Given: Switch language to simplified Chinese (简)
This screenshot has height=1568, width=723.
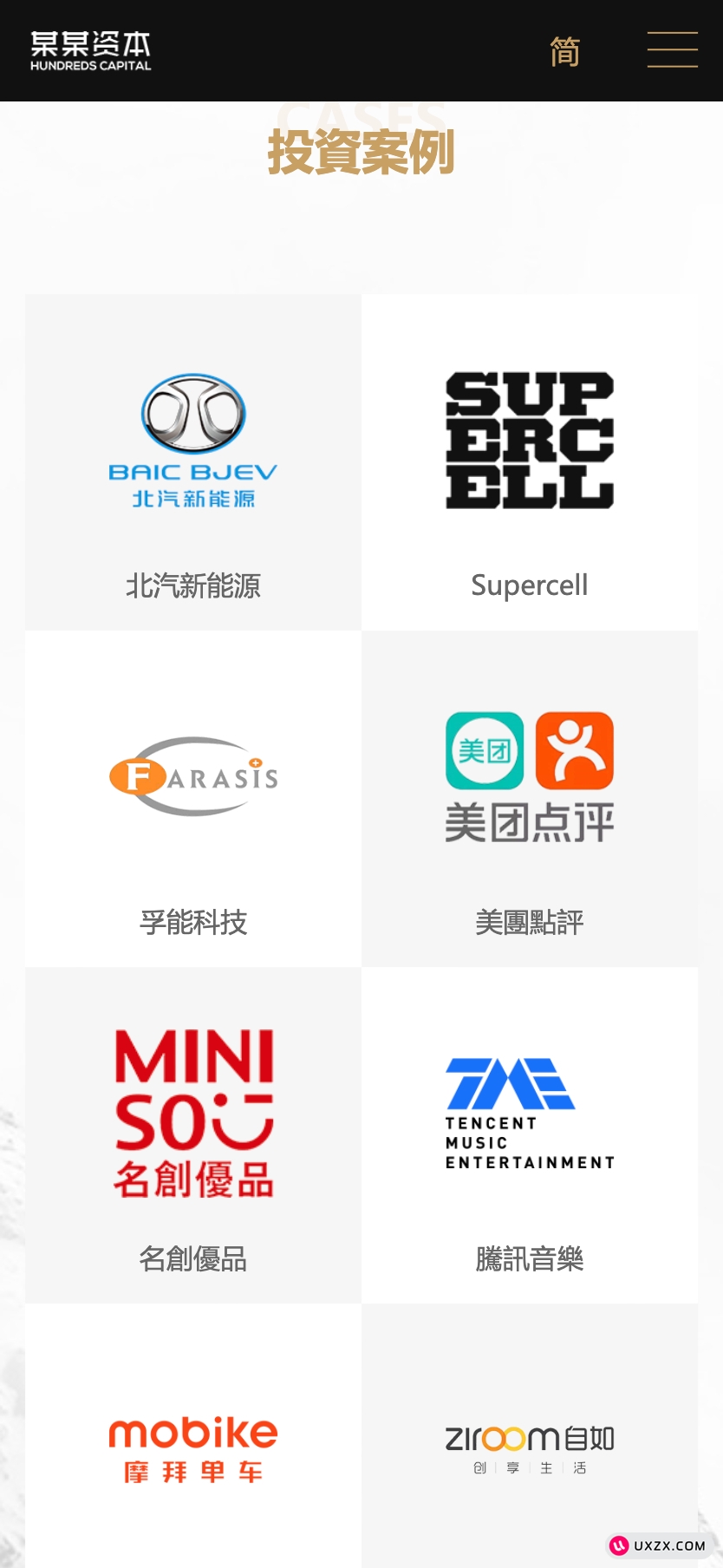Looking at the screenshot, I should [x=564, y=51].
